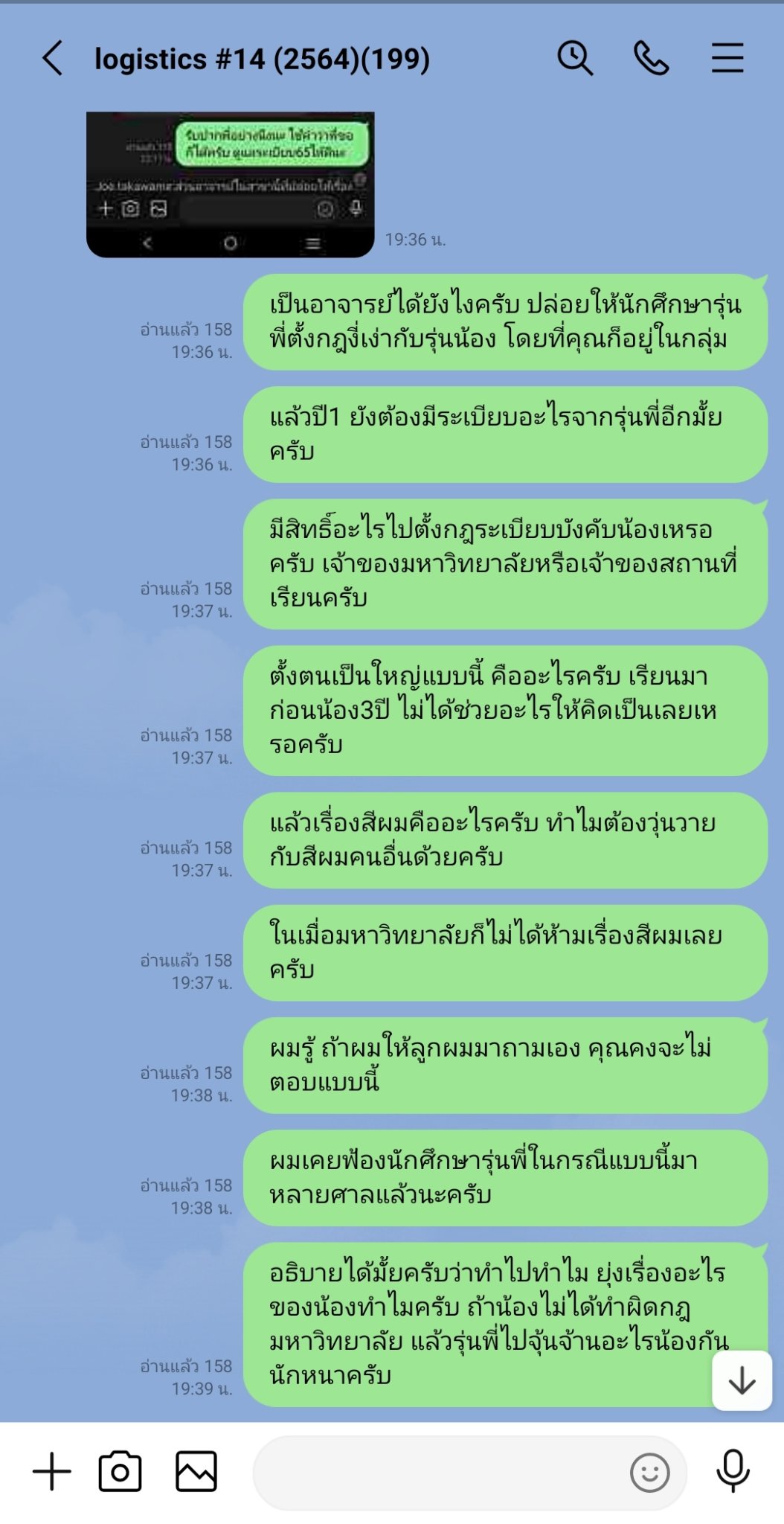Start a voice call
The width and height of the screenshot is (784, 1524).
click(x=651, y=58)
